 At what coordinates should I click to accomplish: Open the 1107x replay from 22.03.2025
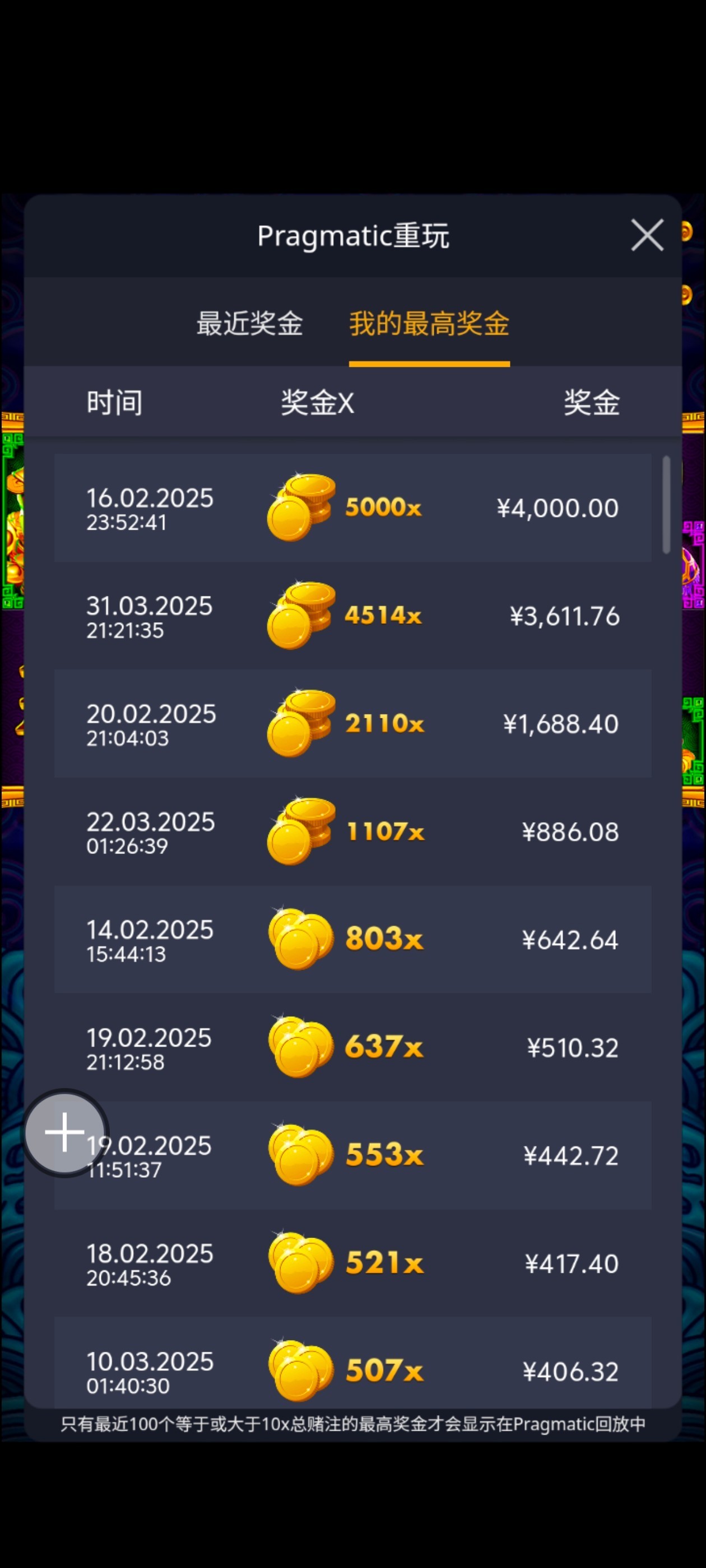[352, 831]
